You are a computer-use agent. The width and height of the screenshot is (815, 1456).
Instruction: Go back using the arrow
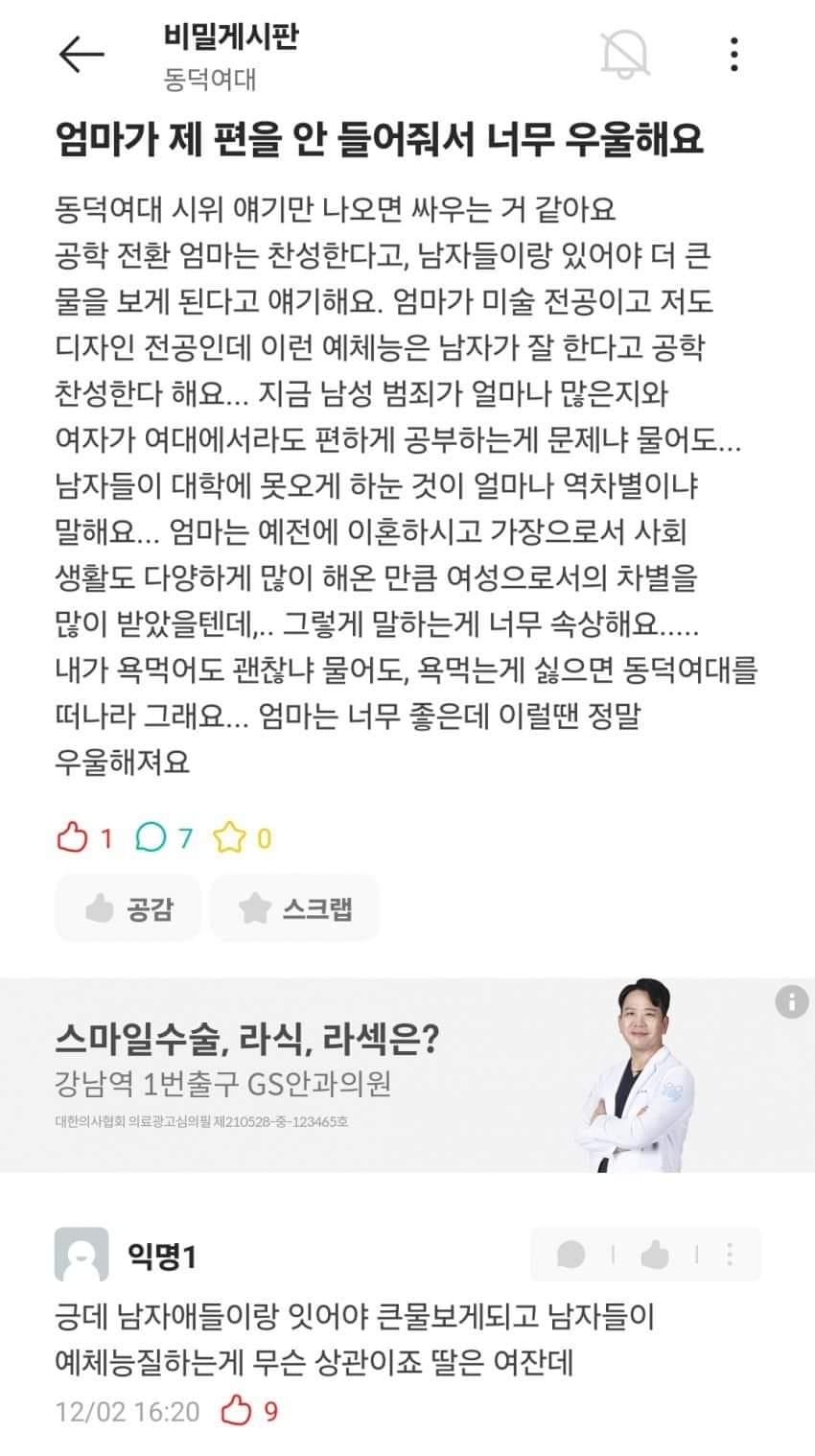tap(81, 55)
